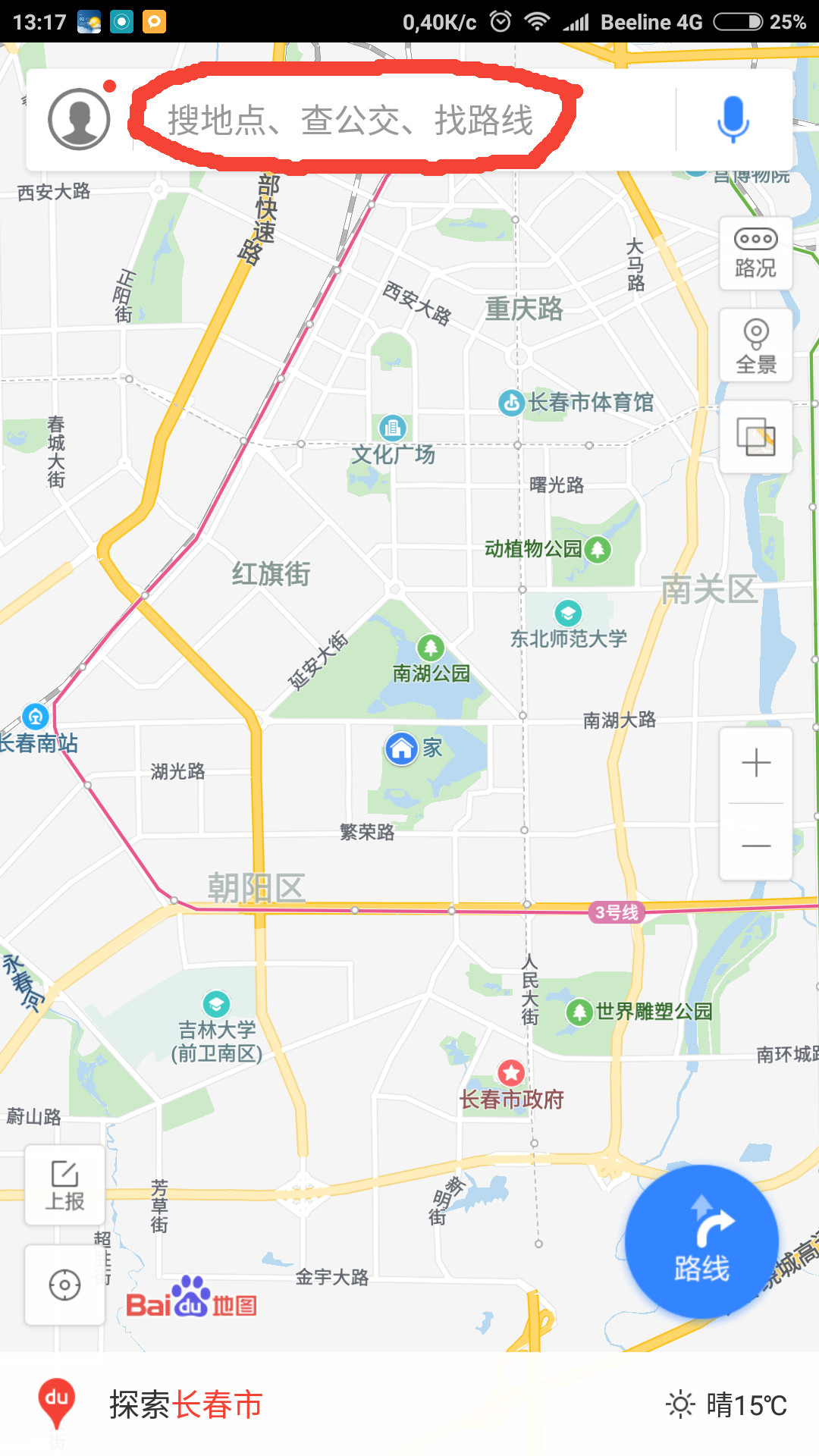Image resolution: width=819 pixels, height=1456 pixels.
Task: Select the 世界雕塑公园 marker on the map
Action: click(x=579, y=1012)
